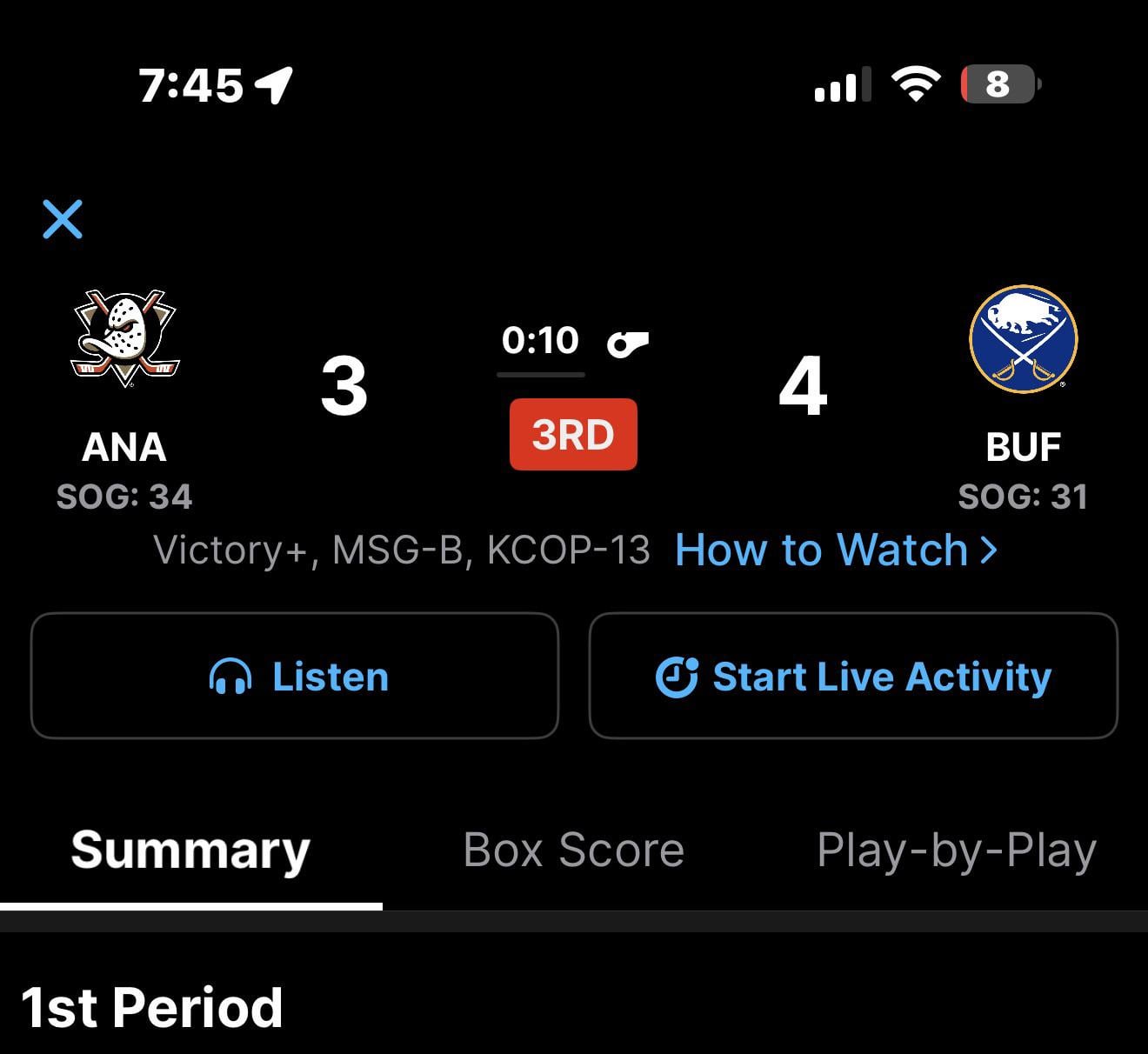
Task: Open the Anaheim Ducks team logo
Action: [x=124, y=337]
